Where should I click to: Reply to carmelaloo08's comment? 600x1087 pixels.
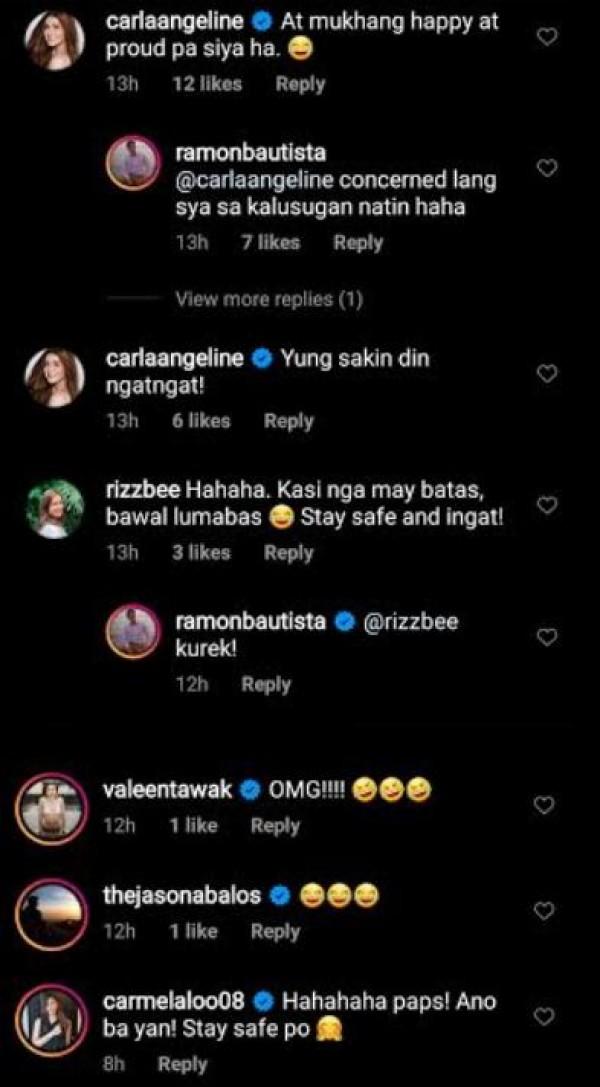pyautogui.click(x=182, y=1064)
